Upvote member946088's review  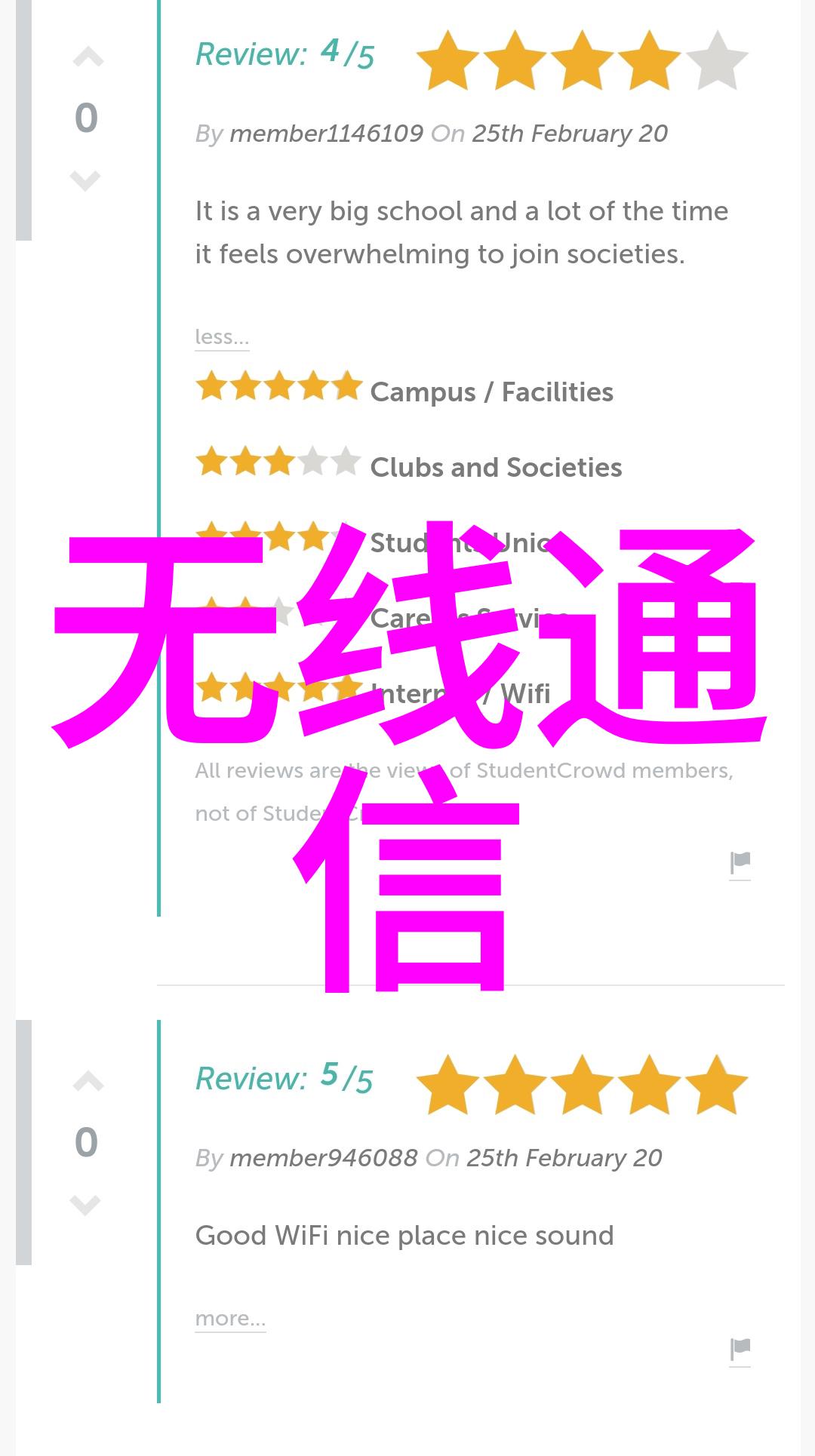pyautogui.click(x=88, y=1083)
